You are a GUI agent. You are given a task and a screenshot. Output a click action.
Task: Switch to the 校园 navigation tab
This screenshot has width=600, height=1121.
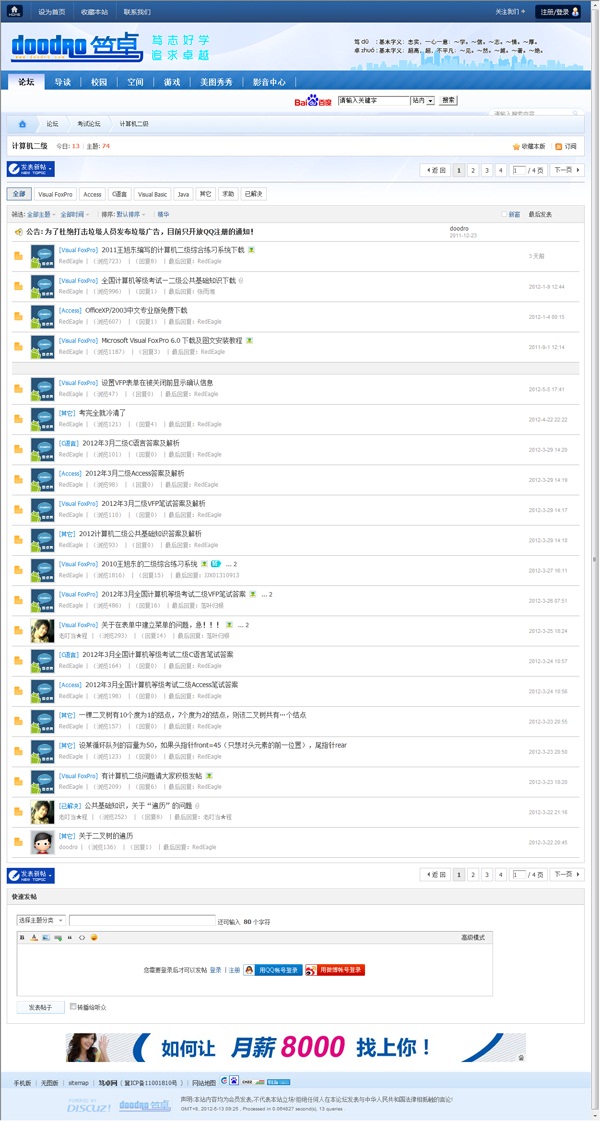99,82
